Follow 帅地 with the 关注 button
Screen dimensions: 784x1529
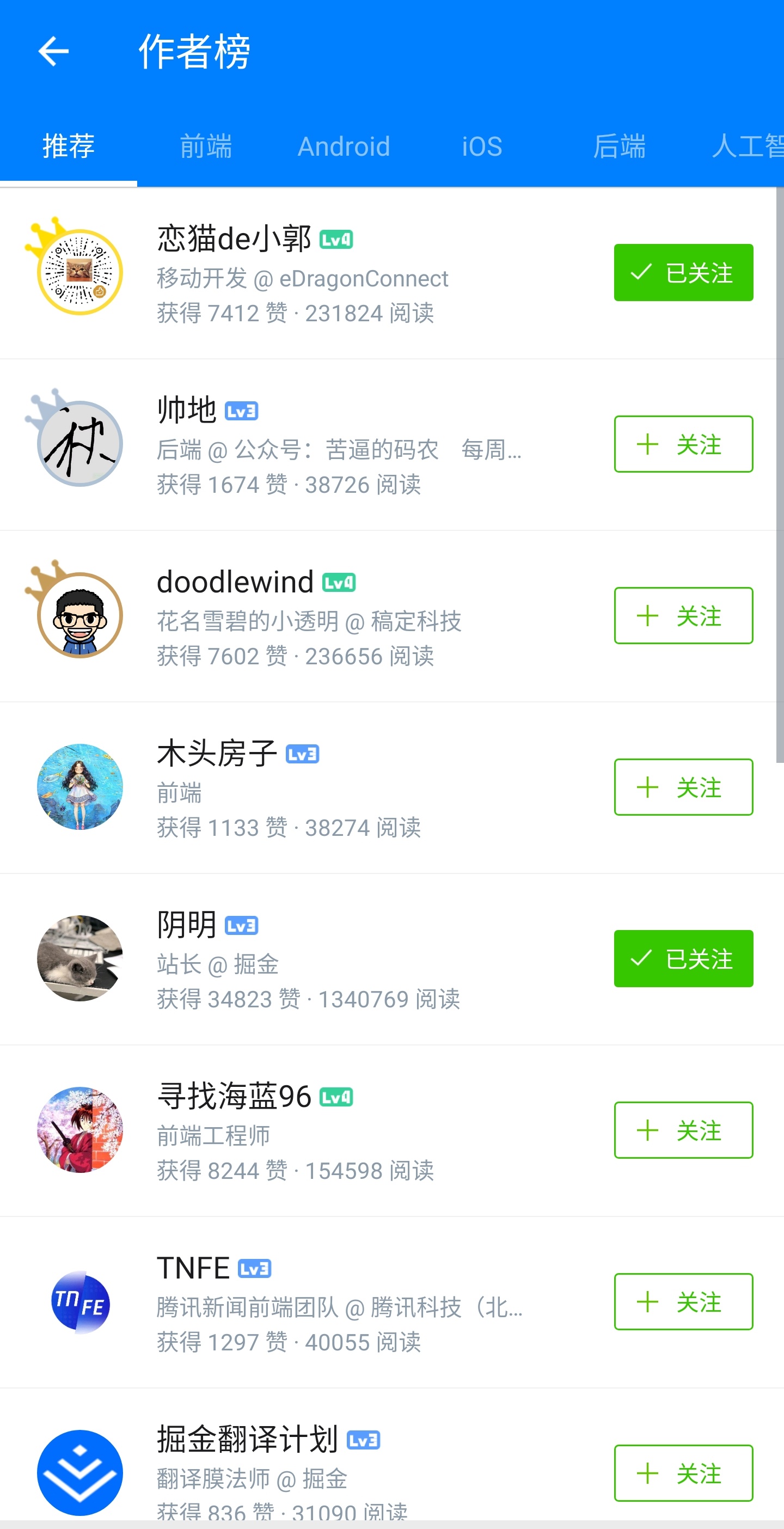tap(683, 444)
